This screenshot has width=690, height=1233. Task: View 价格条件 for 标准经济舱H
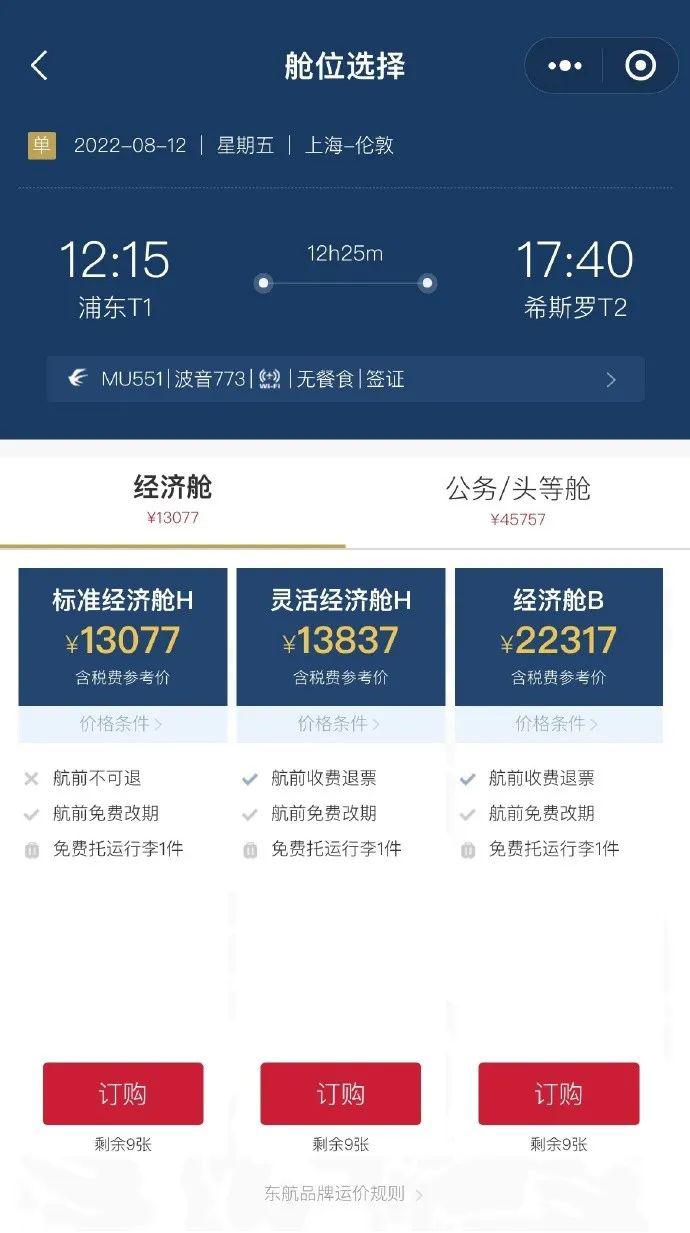pyautogui.click(x=122, y=723)
